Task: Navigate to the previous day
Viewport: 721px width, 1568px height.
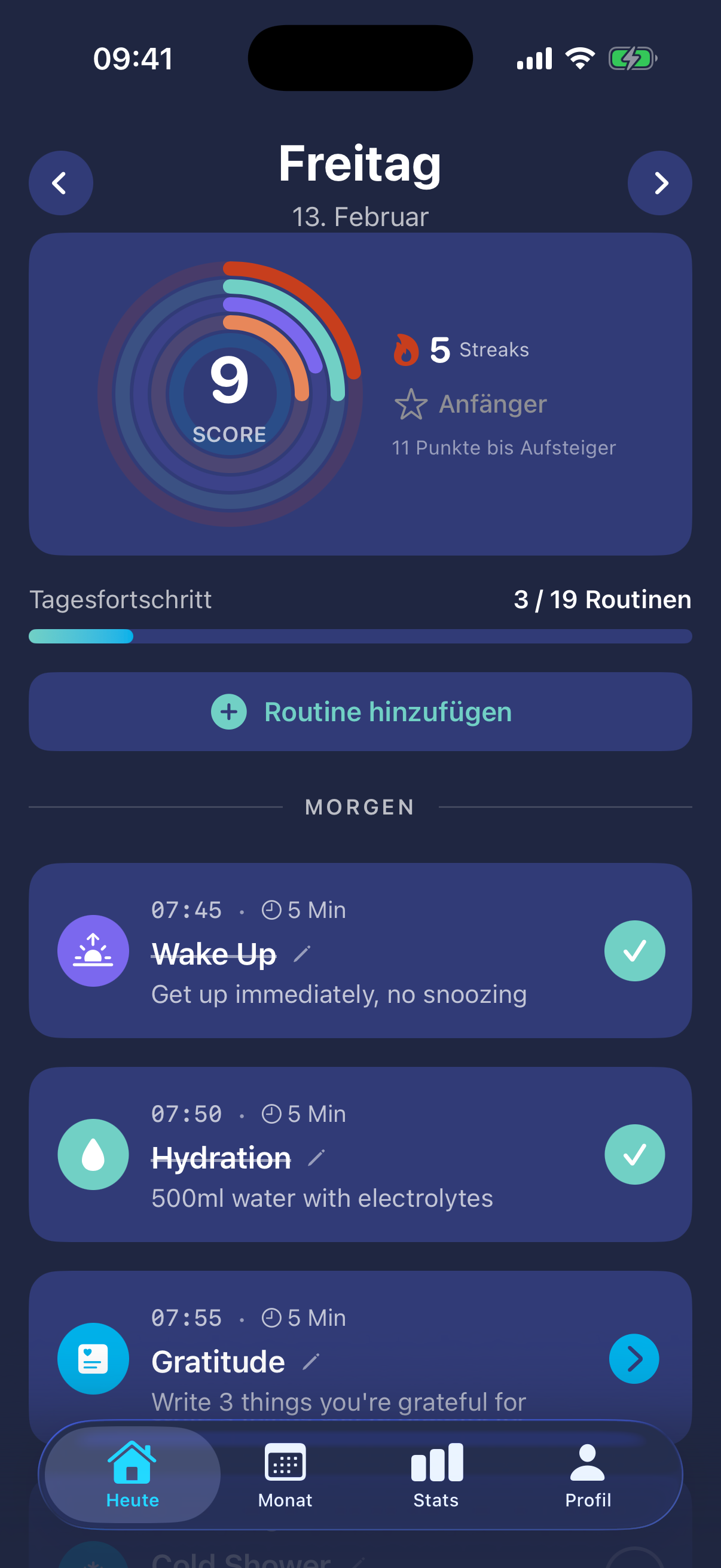Action: pyautogui.click(x=60, y=182)
